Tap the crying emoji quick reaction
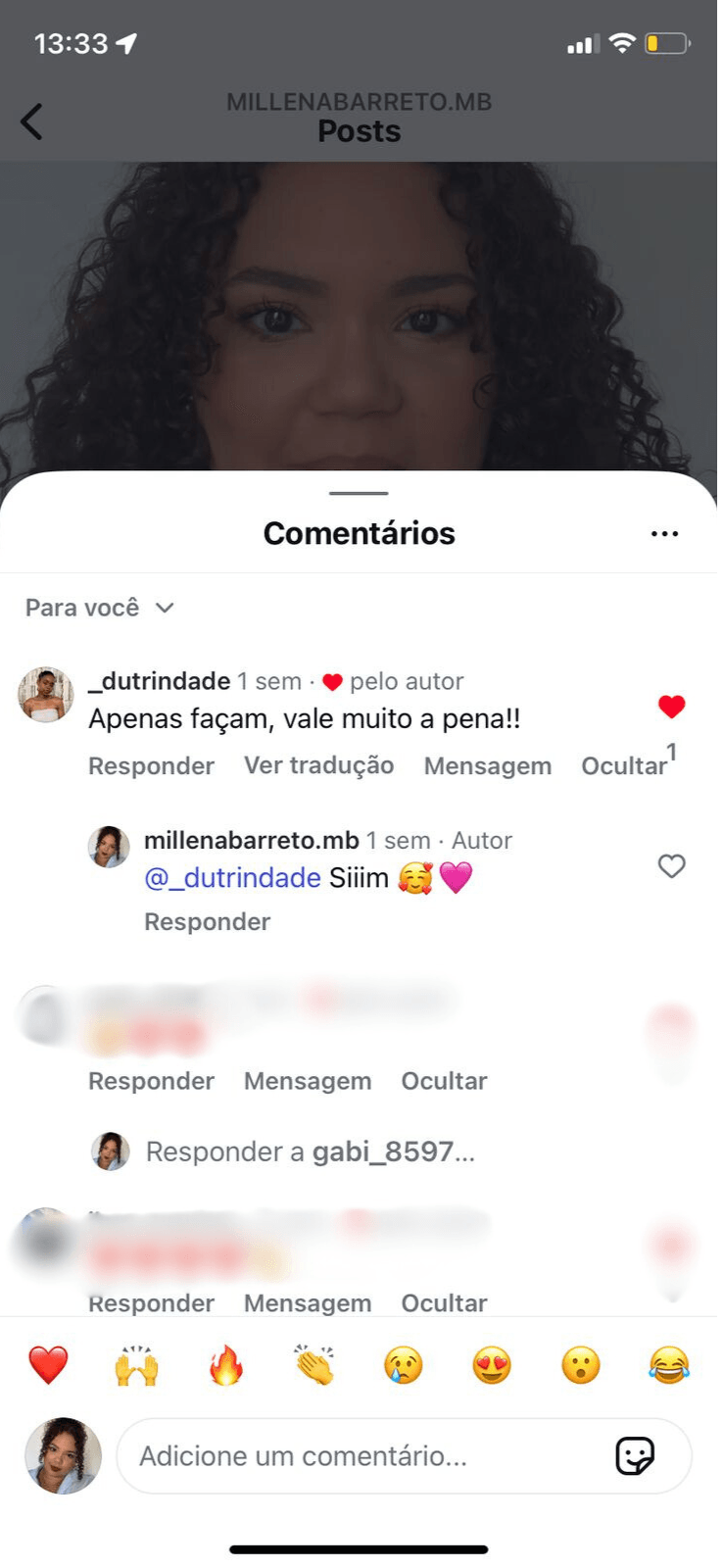The image size is (724, 1568). (x=403, y=1364)
